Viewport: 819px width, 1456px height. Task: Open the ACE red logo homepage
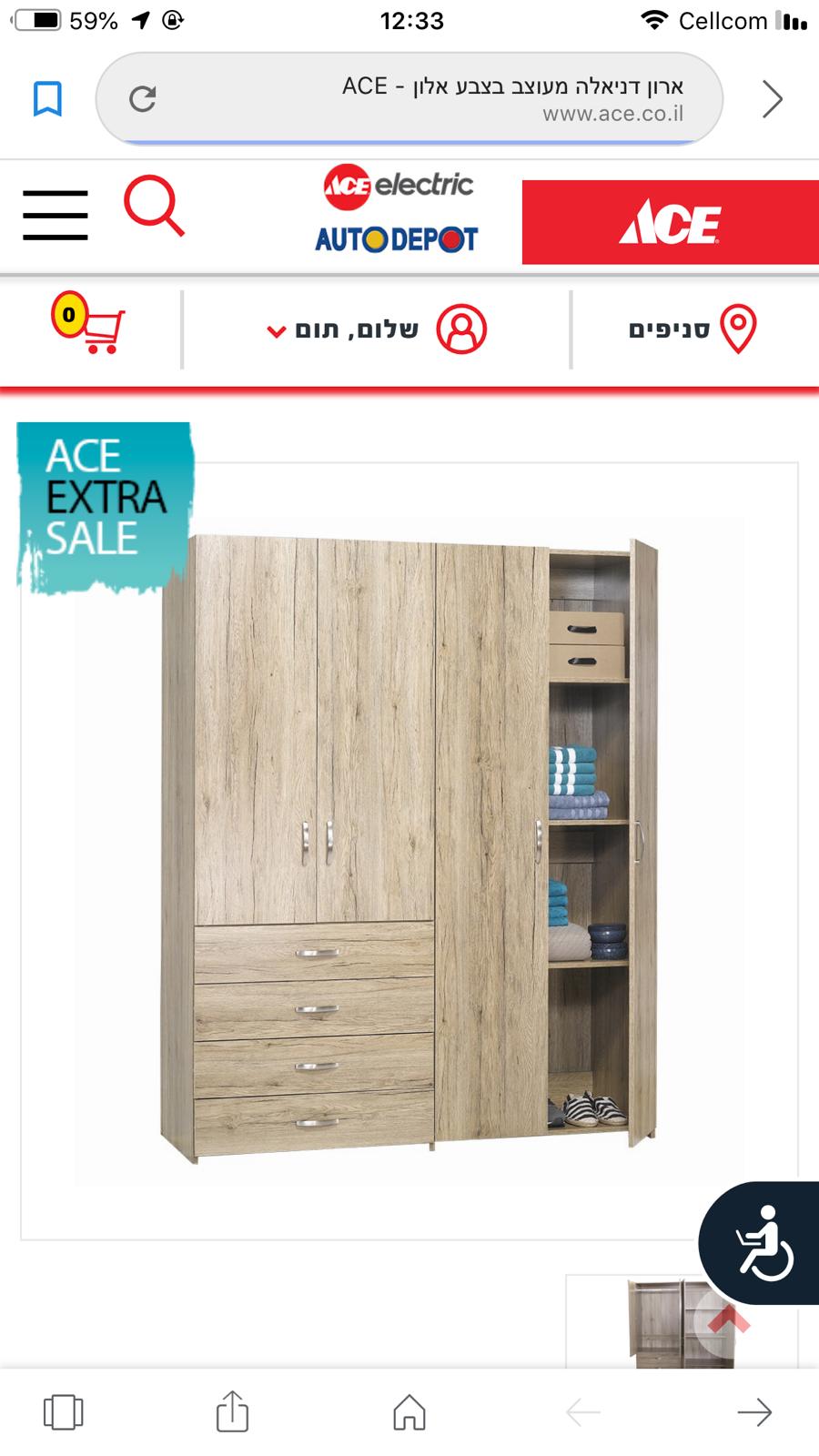tap(671, 222)
